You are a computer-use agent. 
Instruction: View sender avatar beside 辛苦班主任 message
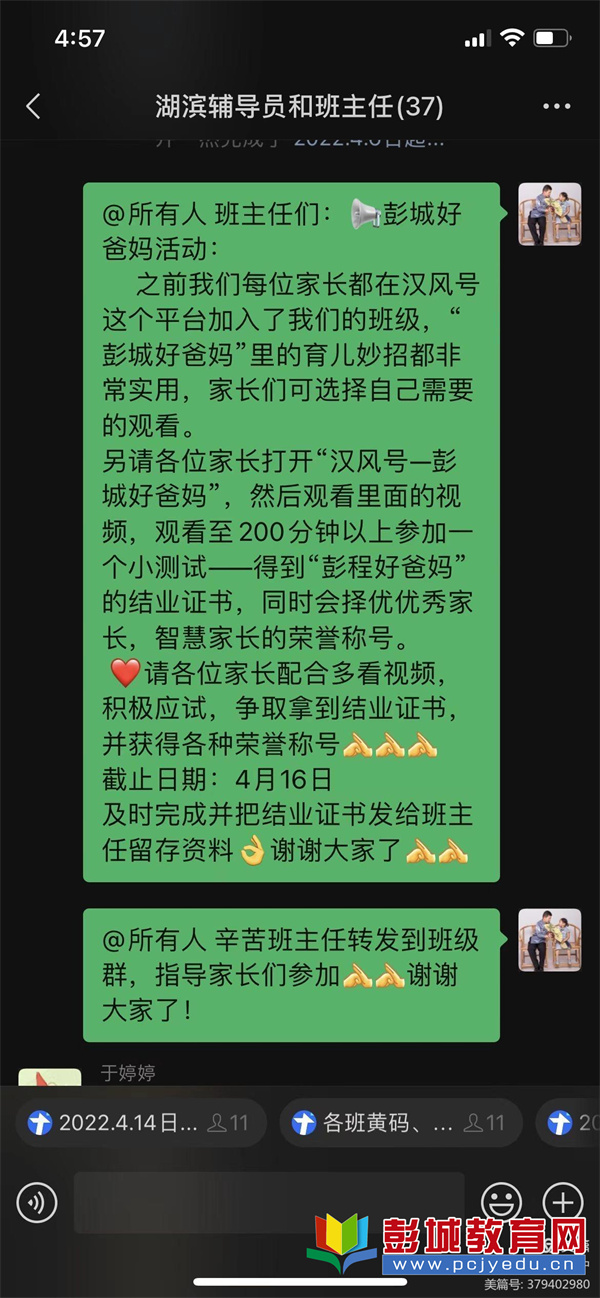pyautogui.click(x=549, y=940)
